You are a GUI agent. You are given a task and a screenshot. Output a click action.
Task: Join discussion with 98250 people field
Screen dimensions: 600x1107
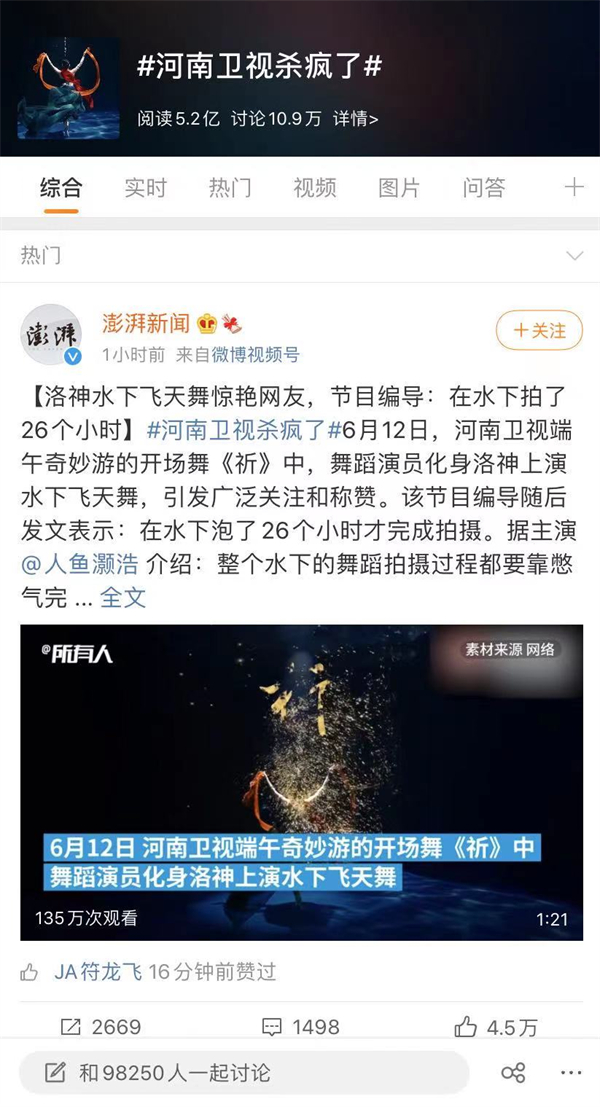pos(243,1074)
